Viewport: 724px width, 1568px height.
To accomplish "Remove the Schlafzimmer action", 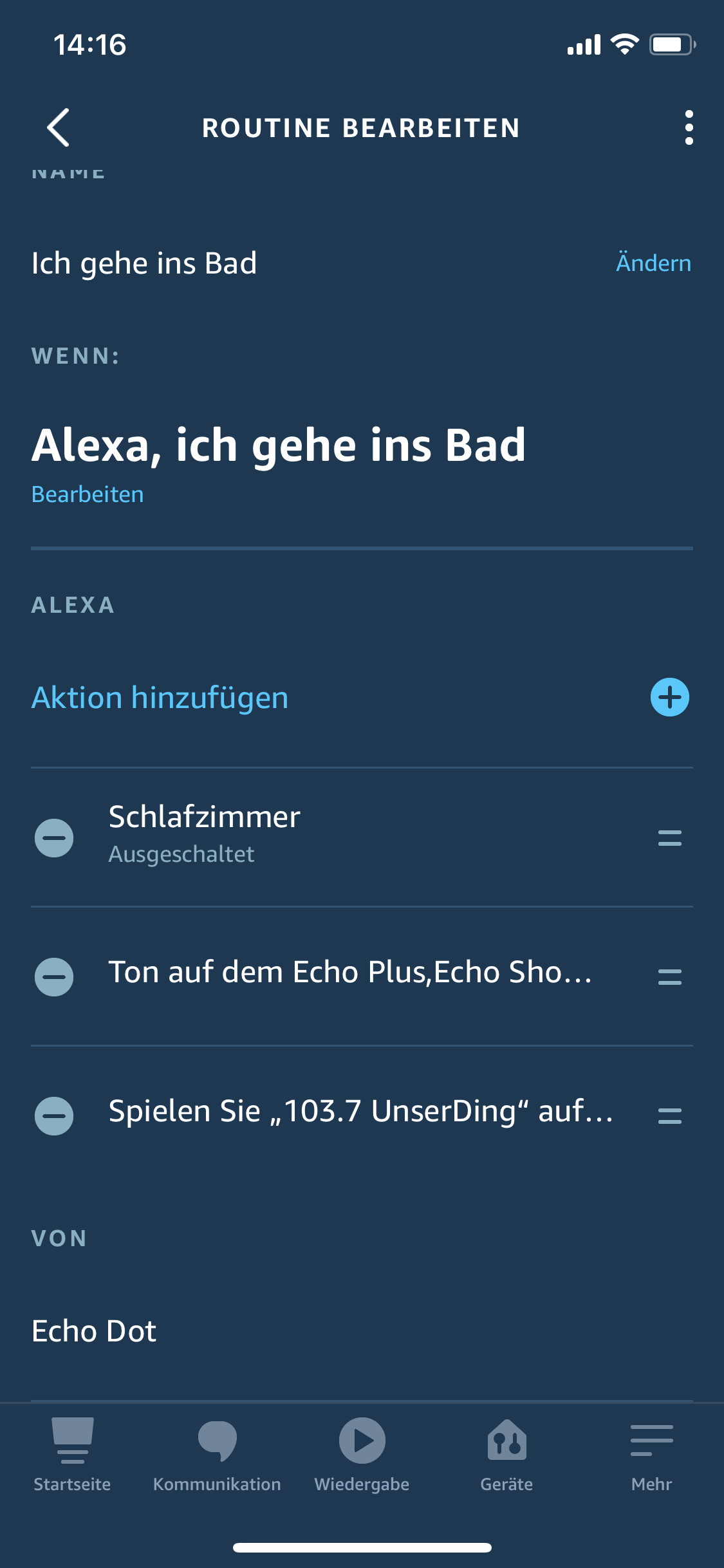I will coord(54,837).
